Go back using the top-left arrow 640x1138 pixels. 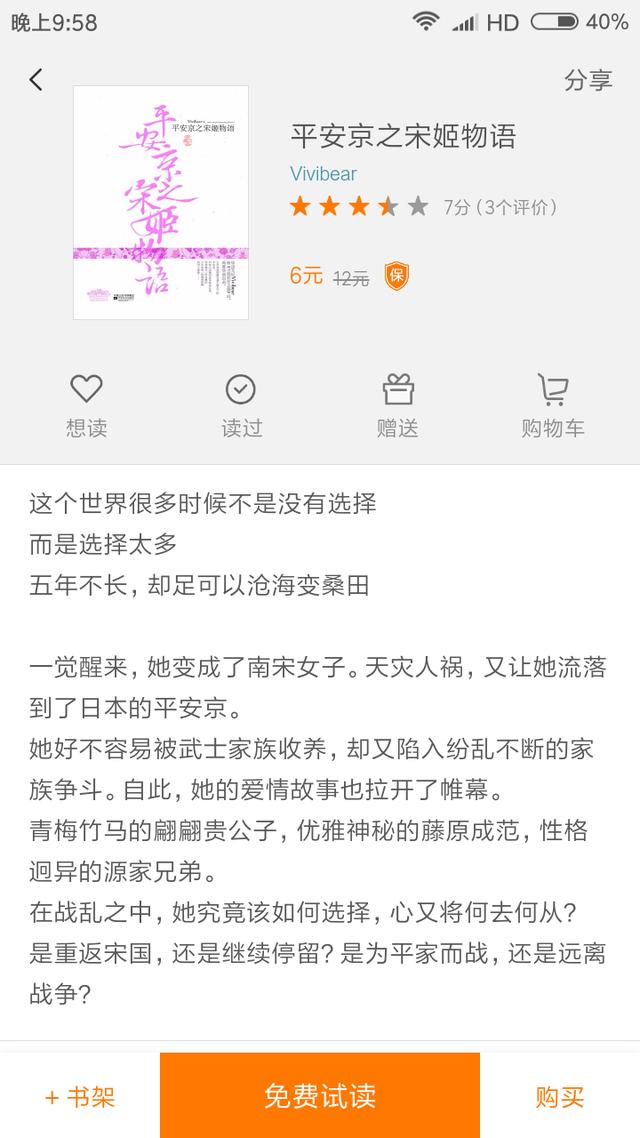coord(36,80)
